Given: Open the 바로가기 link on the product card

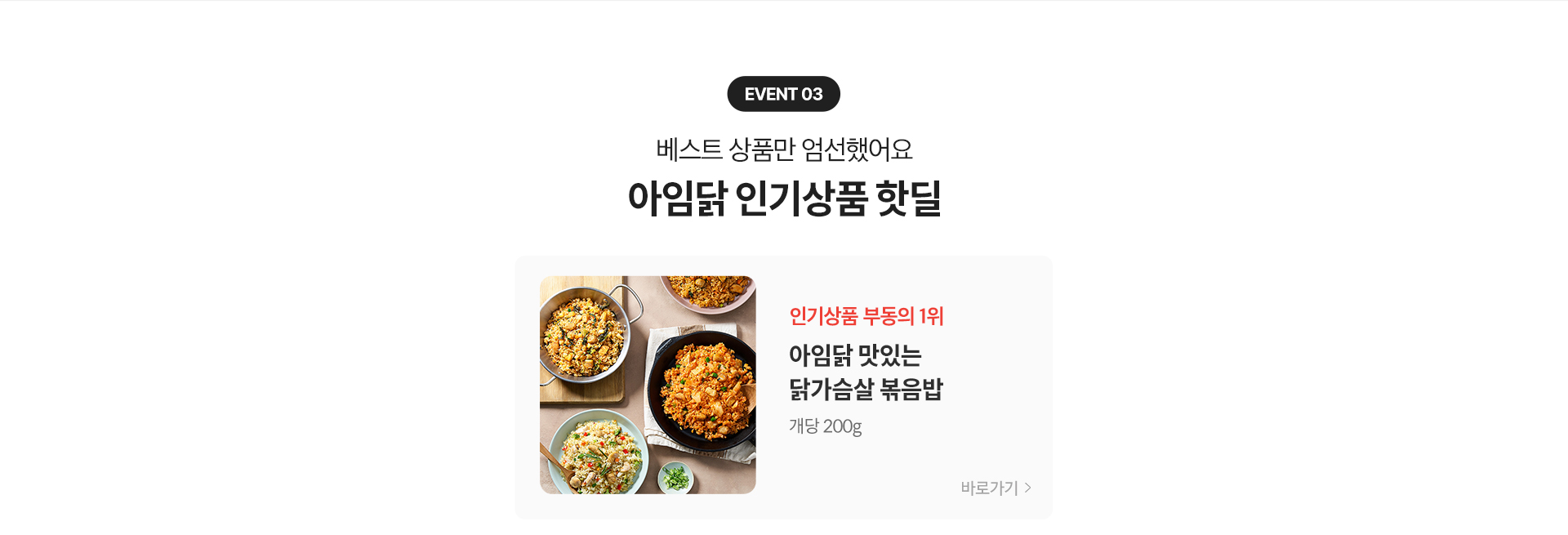Looking at the screenshot, I should [996, 488].
